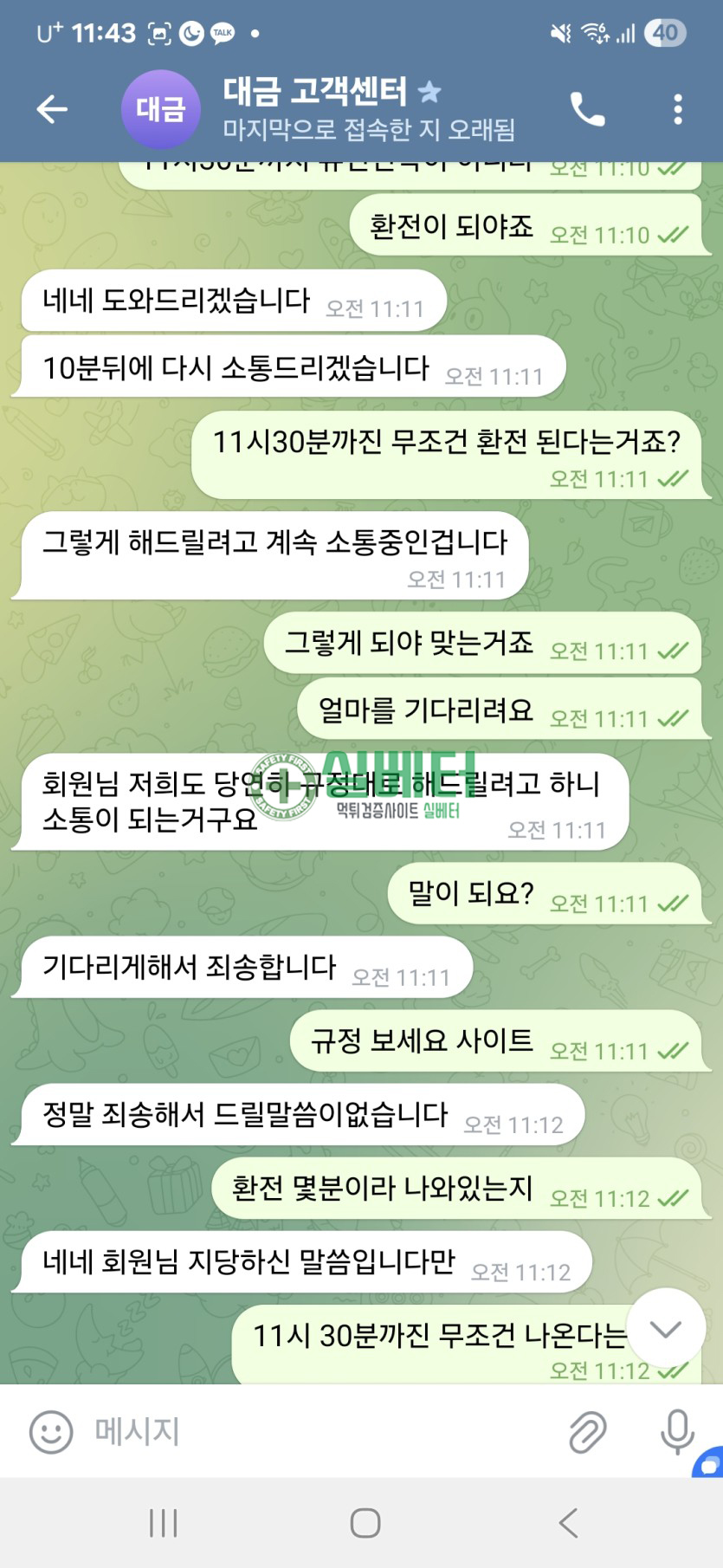723x1568 pixels.
Task: Tap the system home button
Action: [x=365, y=1522]
